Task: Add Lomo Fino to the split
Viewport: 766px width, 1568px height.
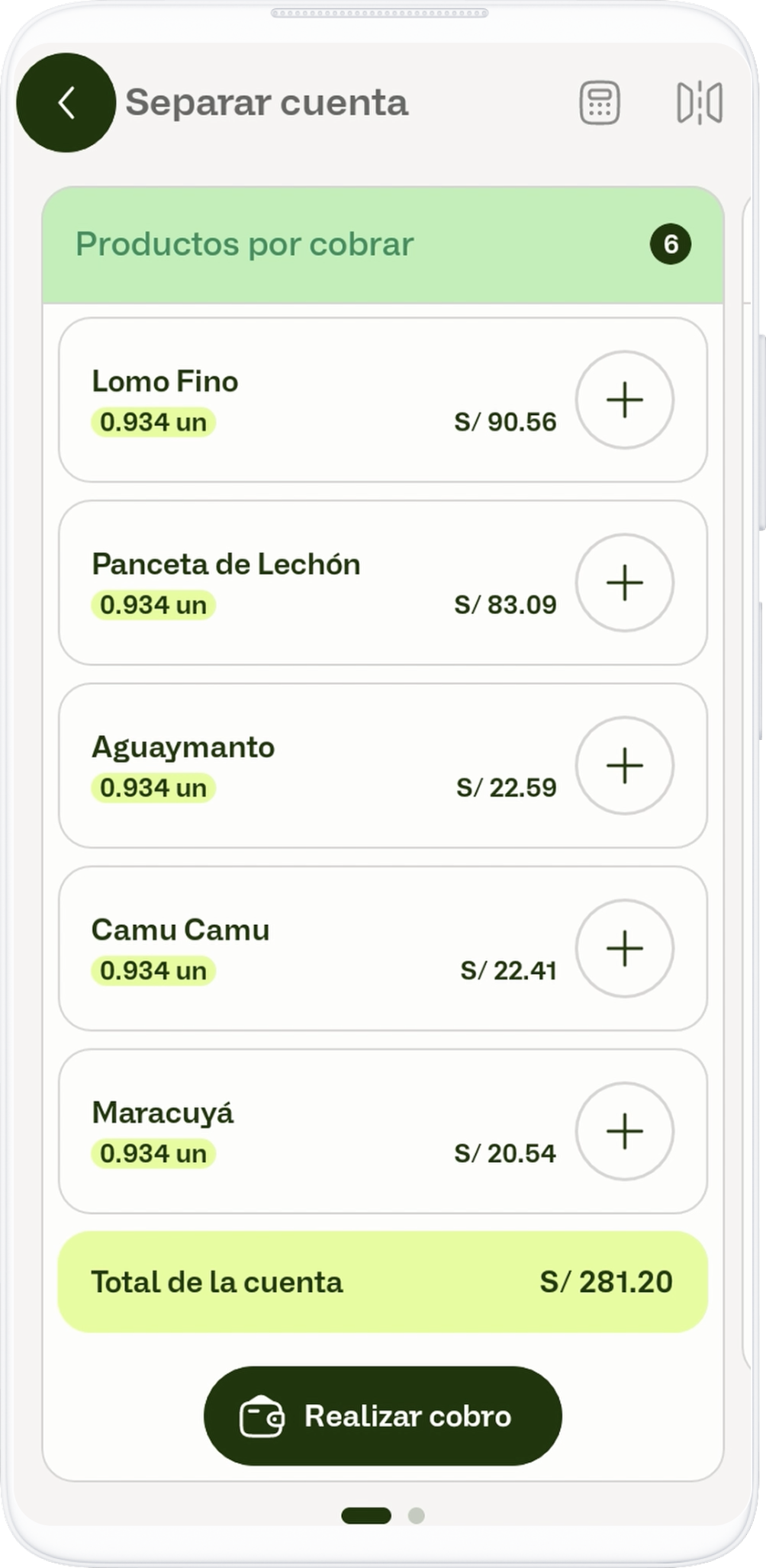Action: tap(624, 400)
